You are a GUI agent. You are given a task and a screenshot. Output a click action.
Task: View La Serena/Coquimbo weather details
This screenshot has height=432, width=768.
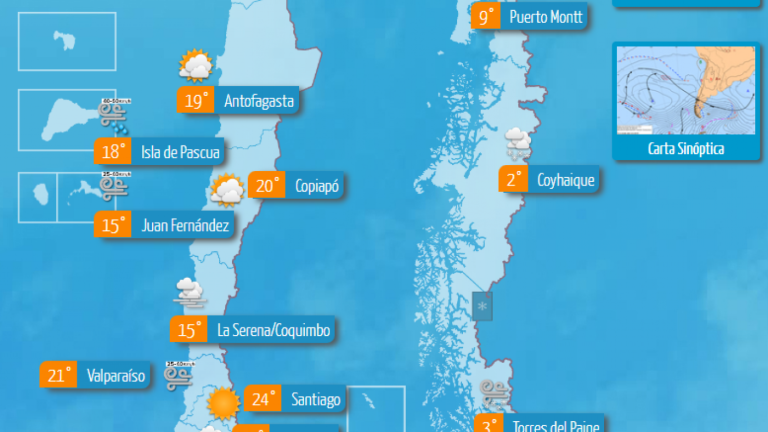272,330
